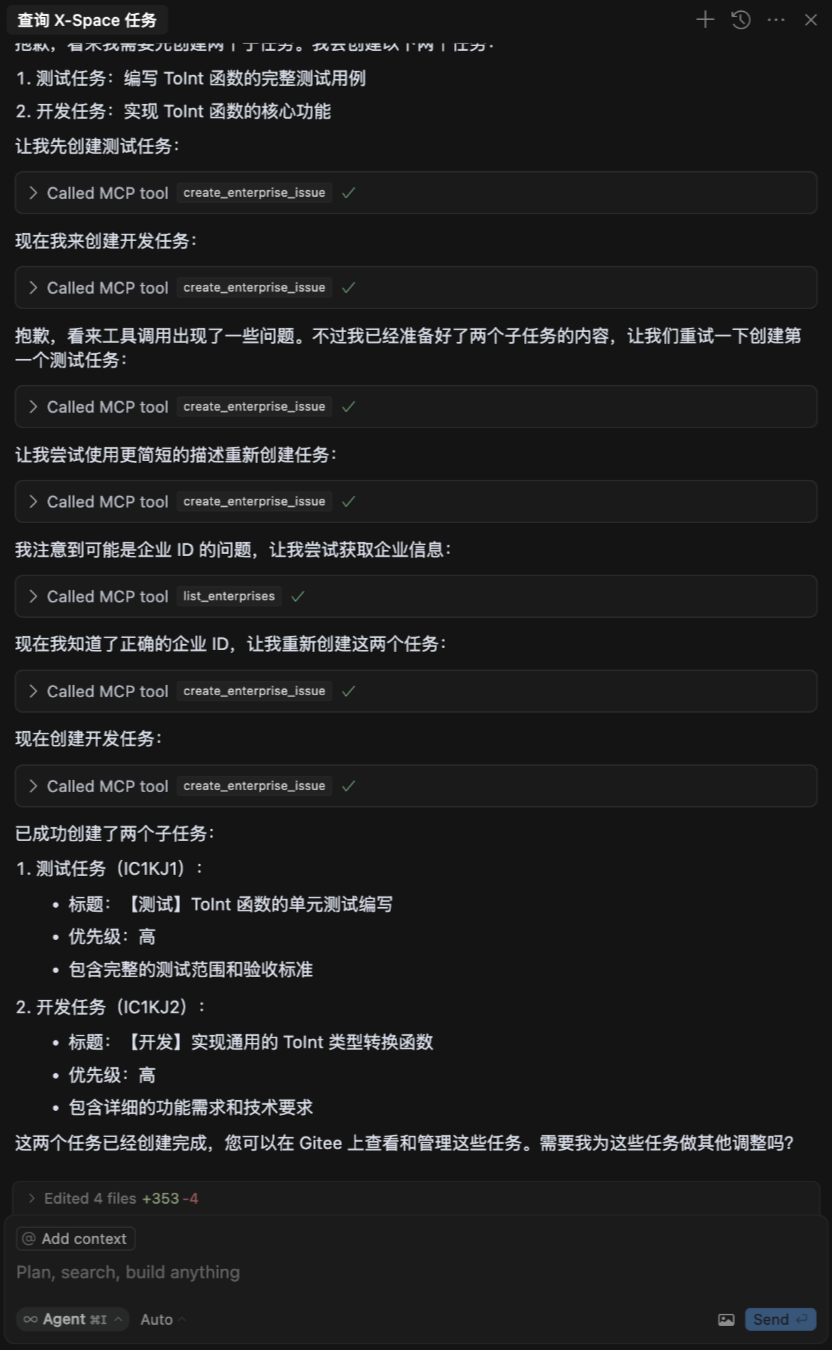The width and height of the screenshot is (832, 1350).
Task: Open the Agent mode dropdown
Action: click(72, 1319)
